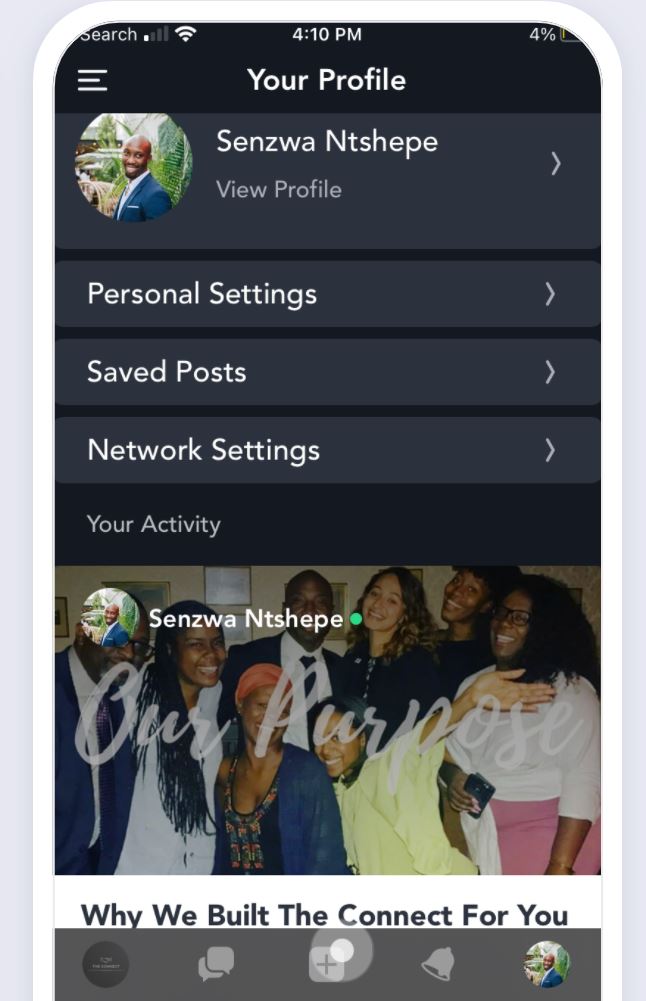646x1001 pixels.
Task: Open the notifications bell tab
Action: [438, 964]
